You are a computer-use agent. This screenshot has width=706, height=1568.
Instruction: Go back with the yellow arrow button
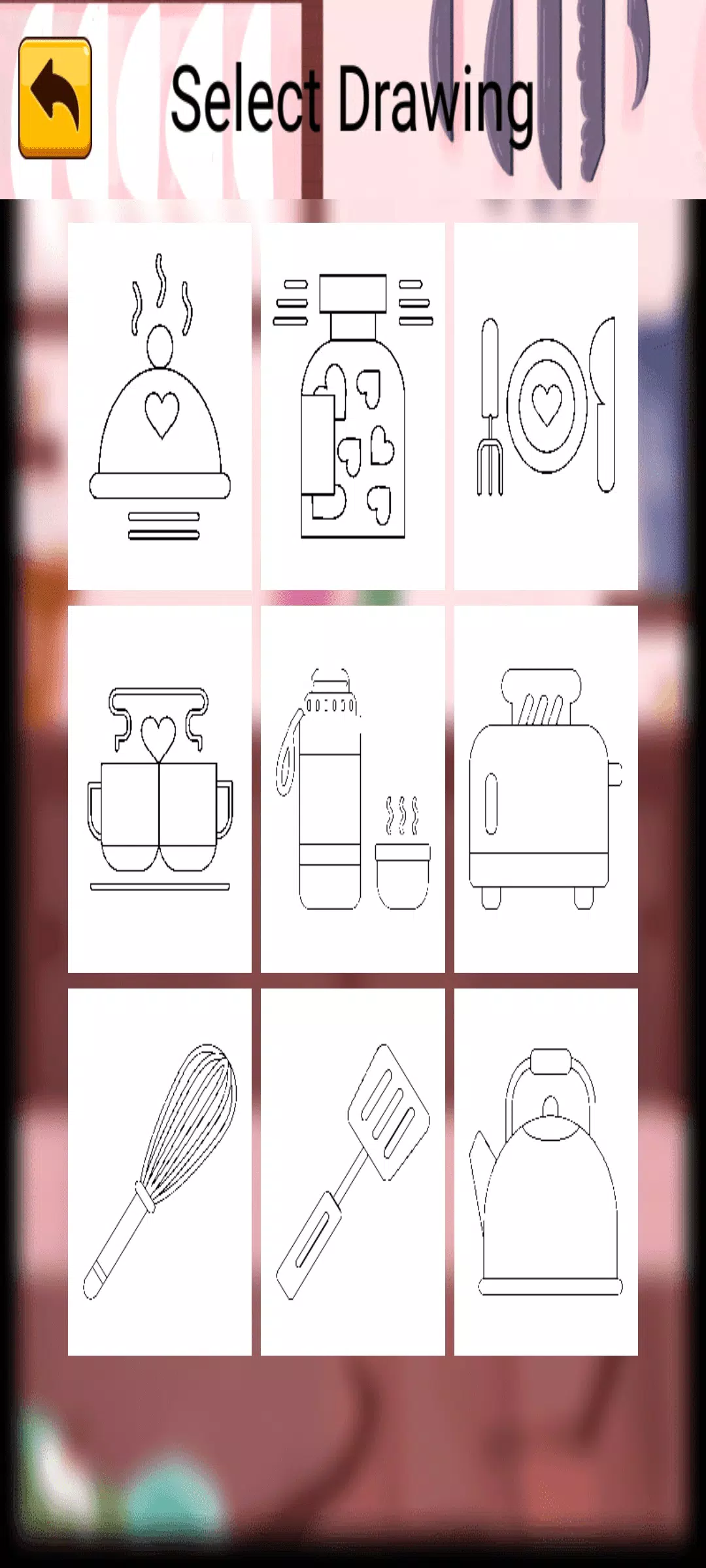pyautogui.click(x=55, y=98)
